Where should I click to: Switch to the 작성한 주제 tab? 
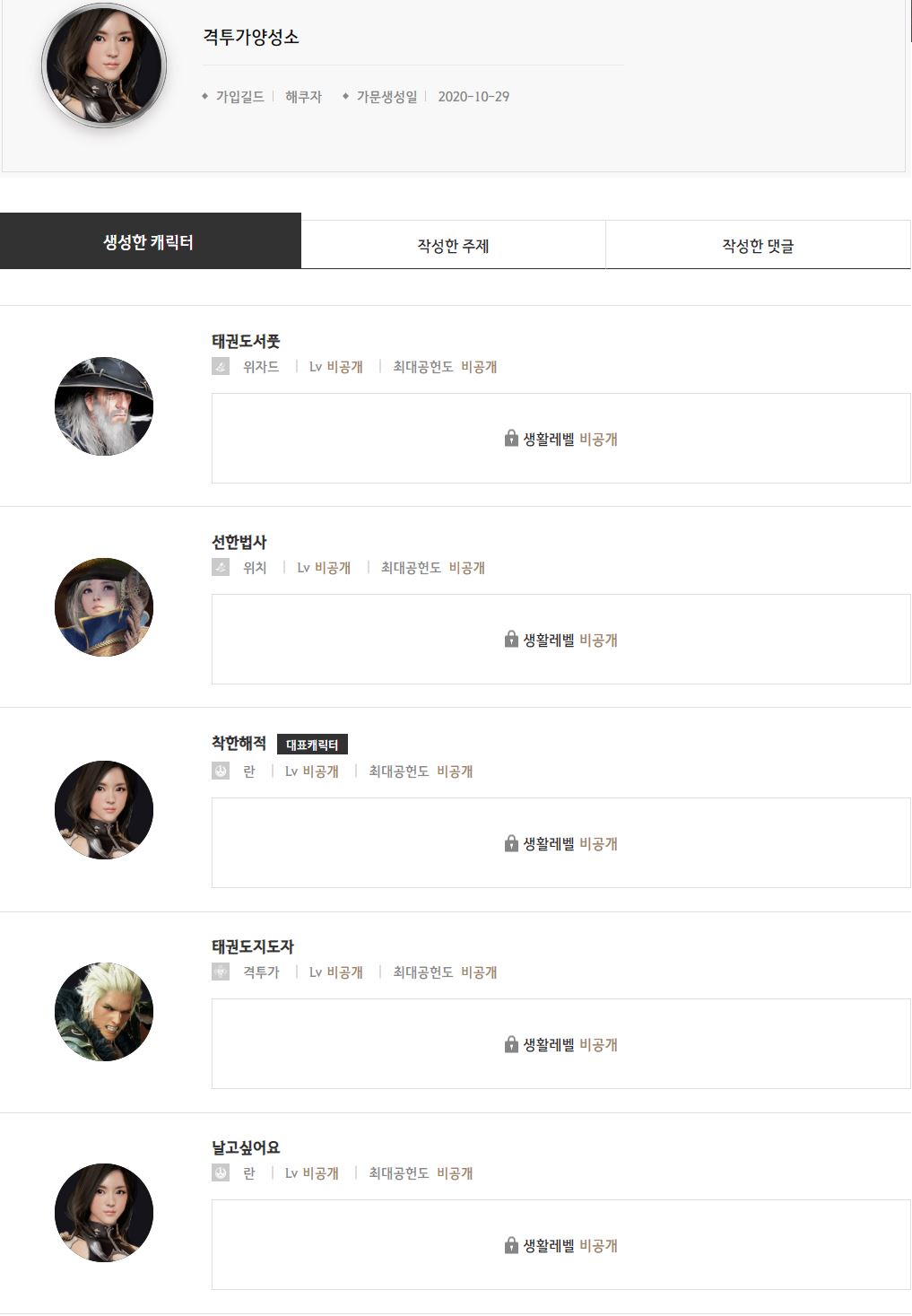pyautogui.click(x=453, y=245)
